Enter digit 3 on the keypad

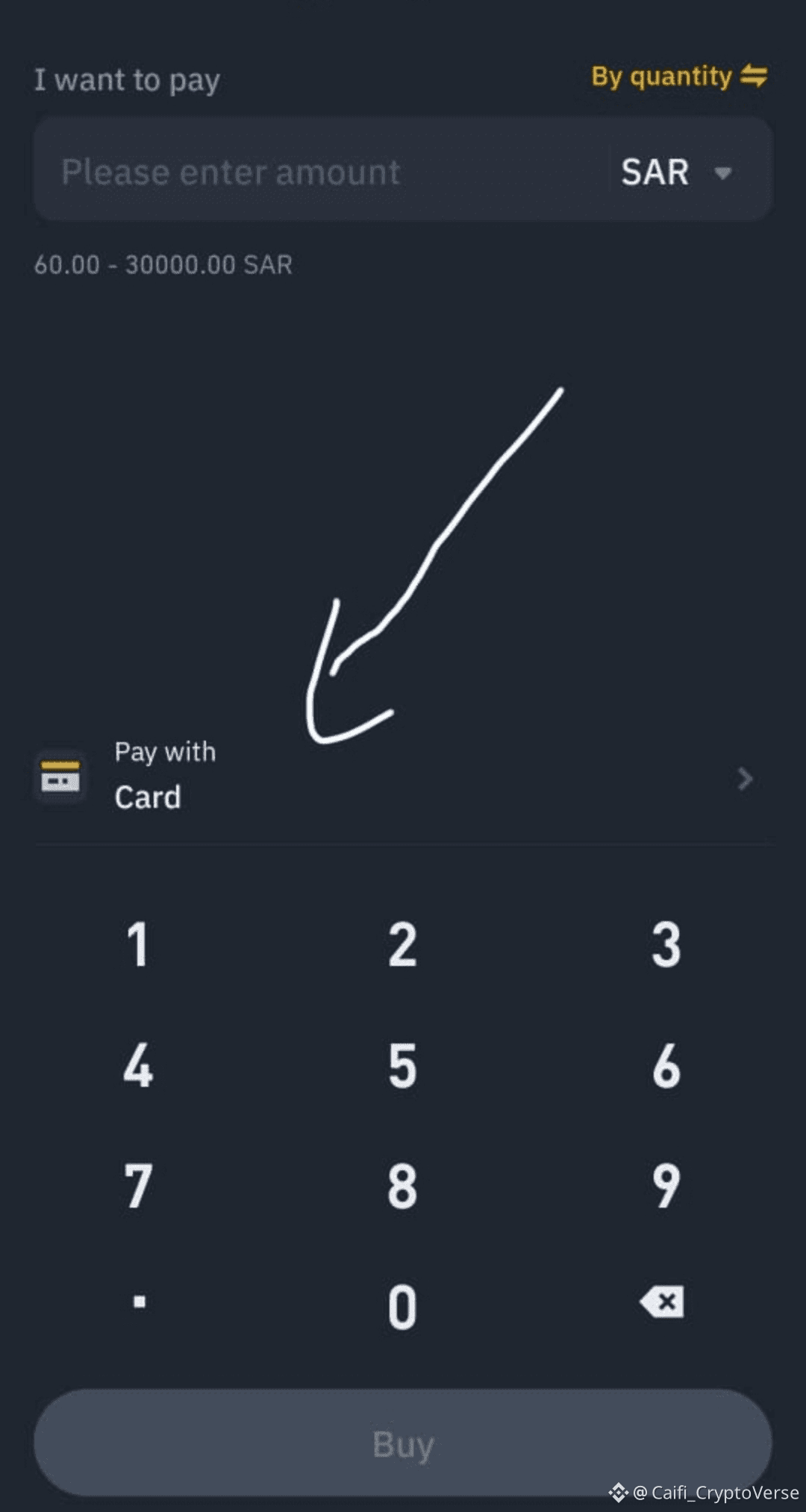point(666,944)
